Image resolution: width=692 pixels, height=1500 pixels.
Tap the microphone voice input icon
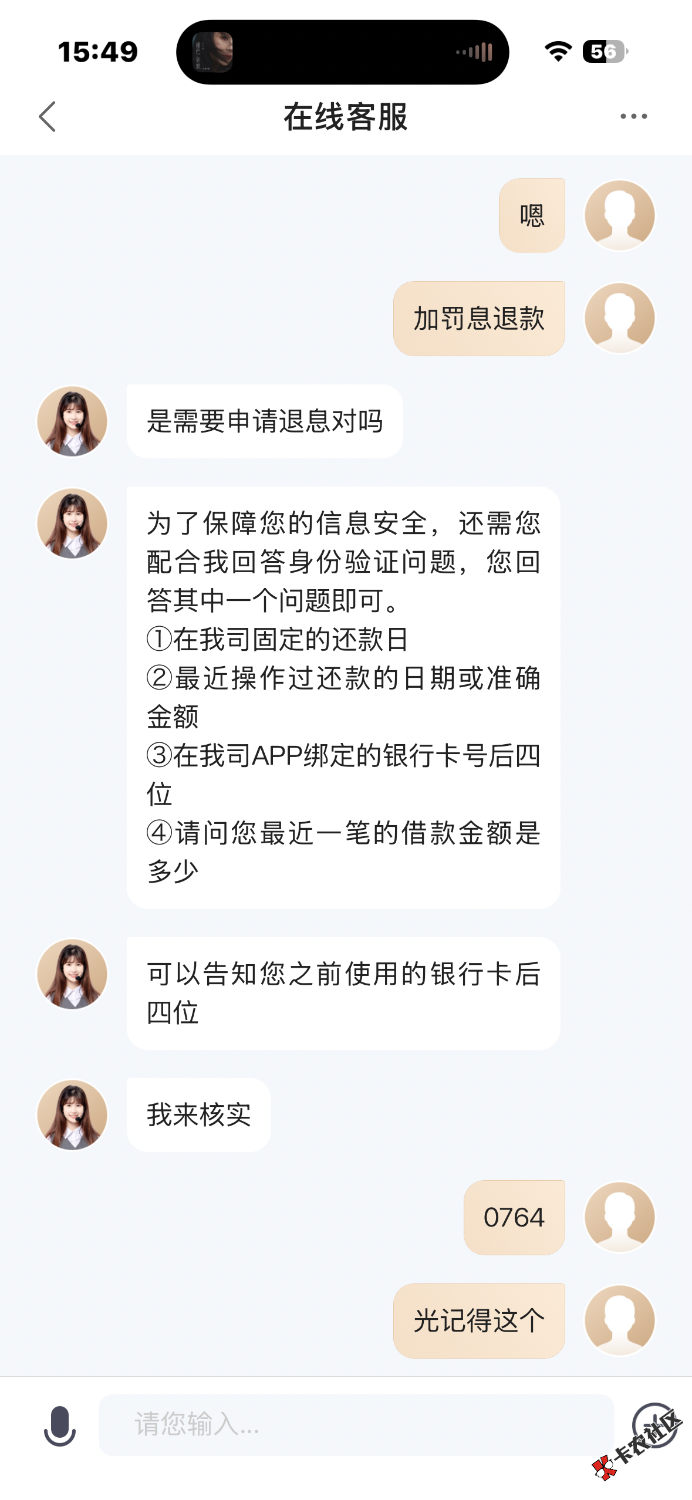tap(60, 1425)
